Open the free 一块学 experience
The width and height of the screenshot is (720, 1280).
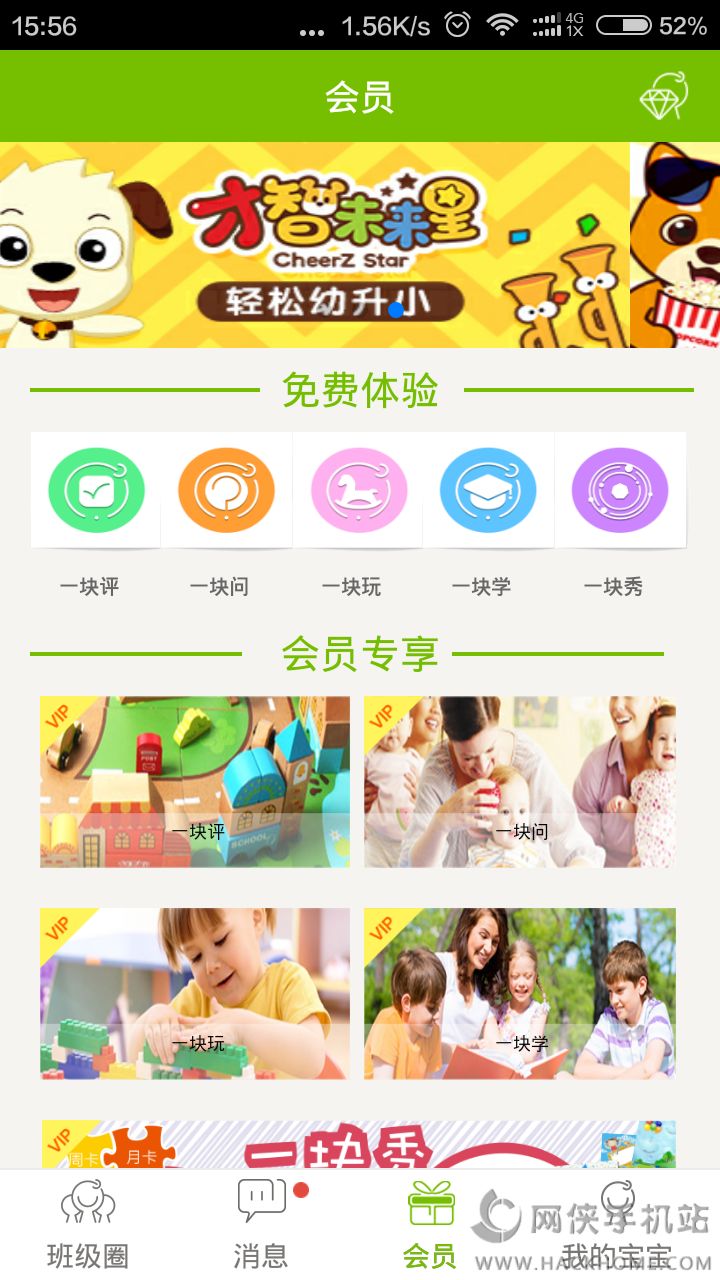pyautogui.click(x=488, y=491)
